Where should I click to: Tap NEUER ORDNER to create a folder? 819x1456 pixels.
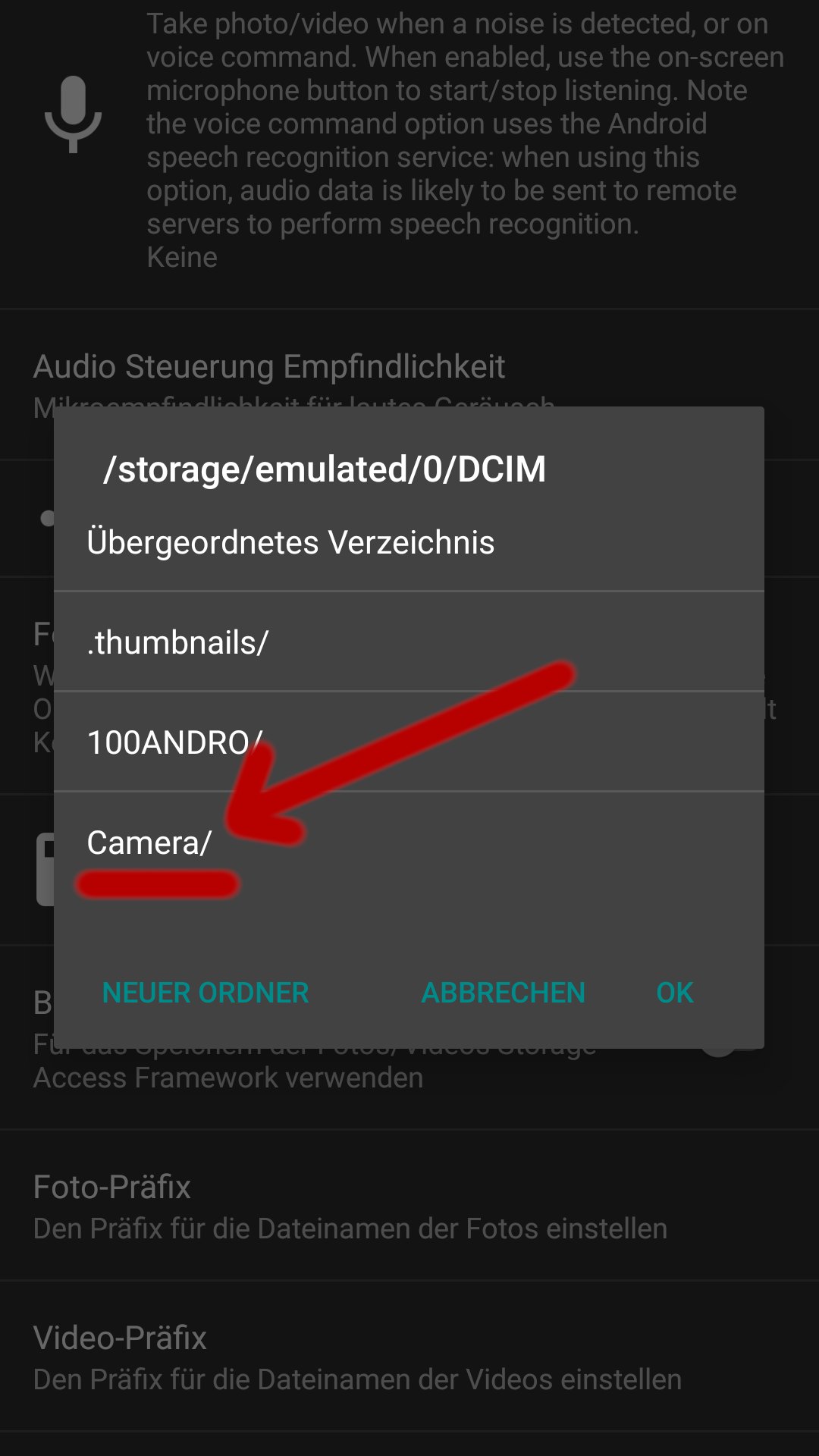coord(206,993)
